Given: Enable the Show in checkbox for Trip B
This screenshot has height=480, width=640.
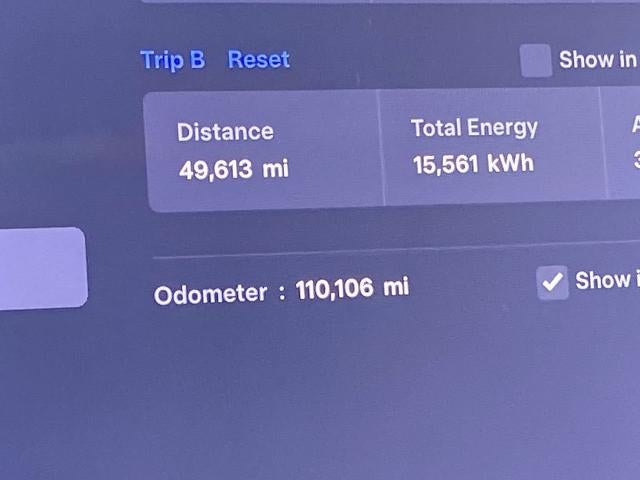Looking at the screenshot, I should pyautogui.click(x=536, y=61).
